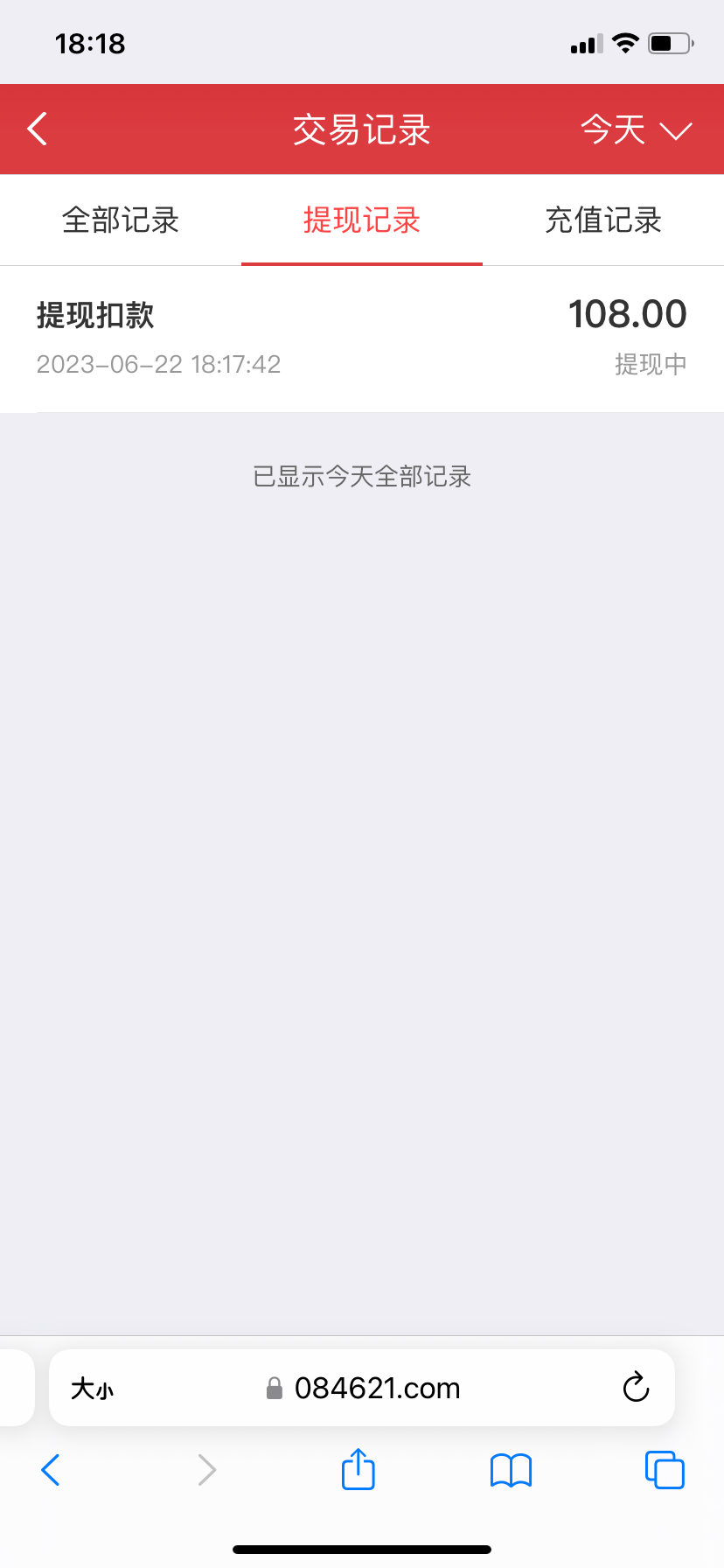Show all open Safari tabs
The image size is (724, 1568).
[x=665, y=1470]
